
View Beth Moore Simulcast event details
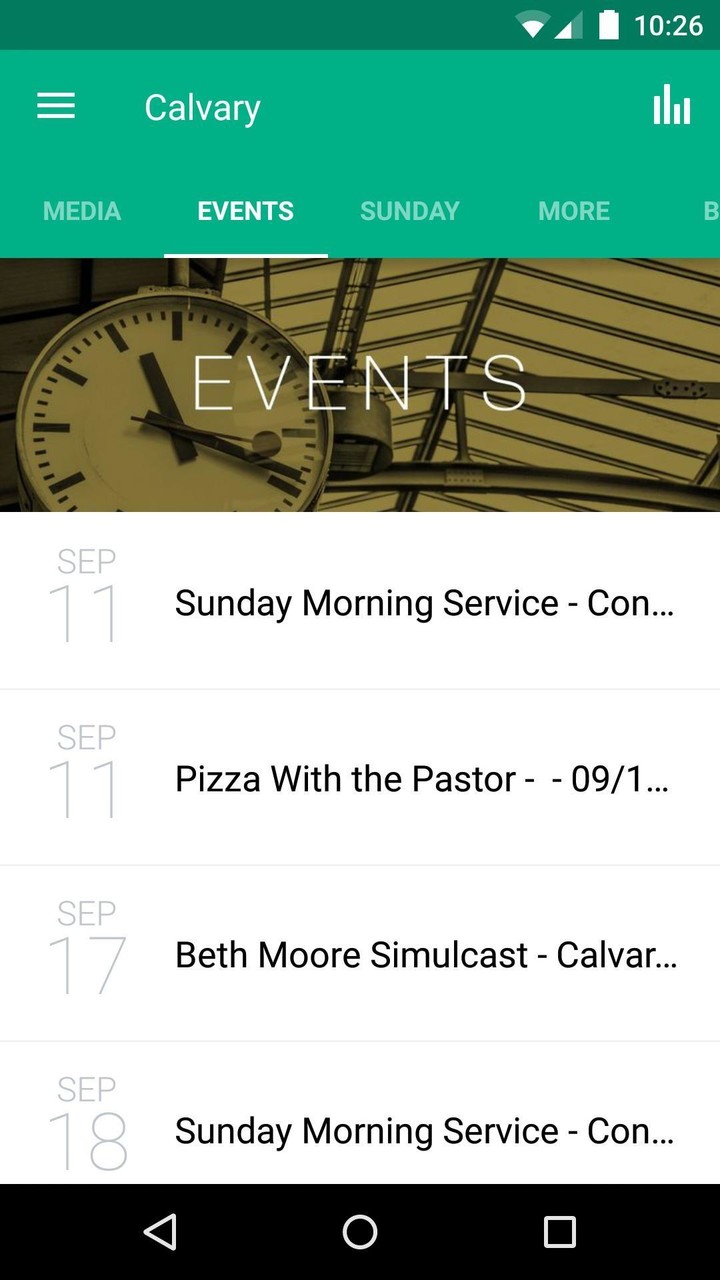tap(360, 953)
